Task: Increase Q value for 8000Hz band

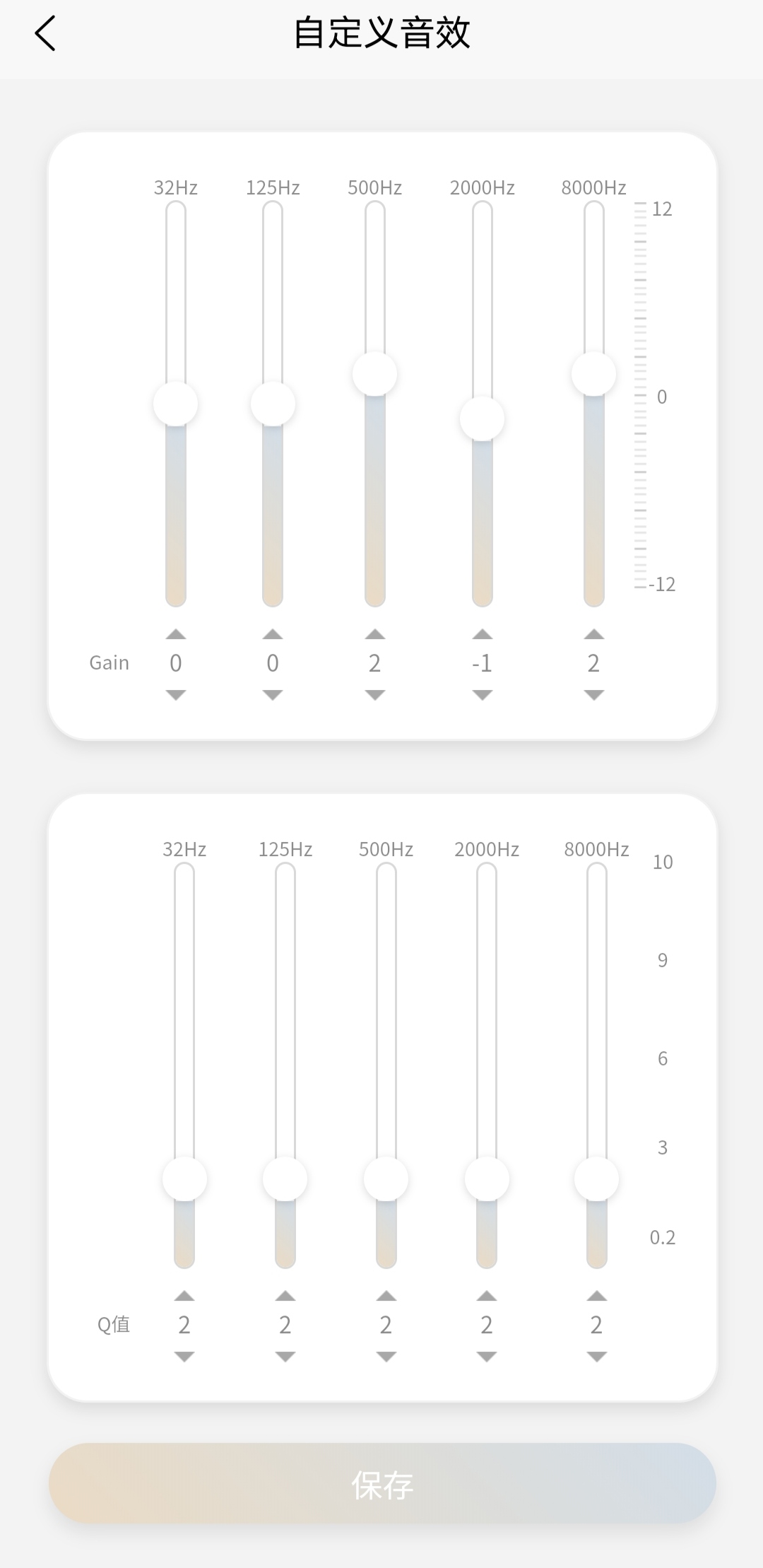Action: coord(597,1295)
